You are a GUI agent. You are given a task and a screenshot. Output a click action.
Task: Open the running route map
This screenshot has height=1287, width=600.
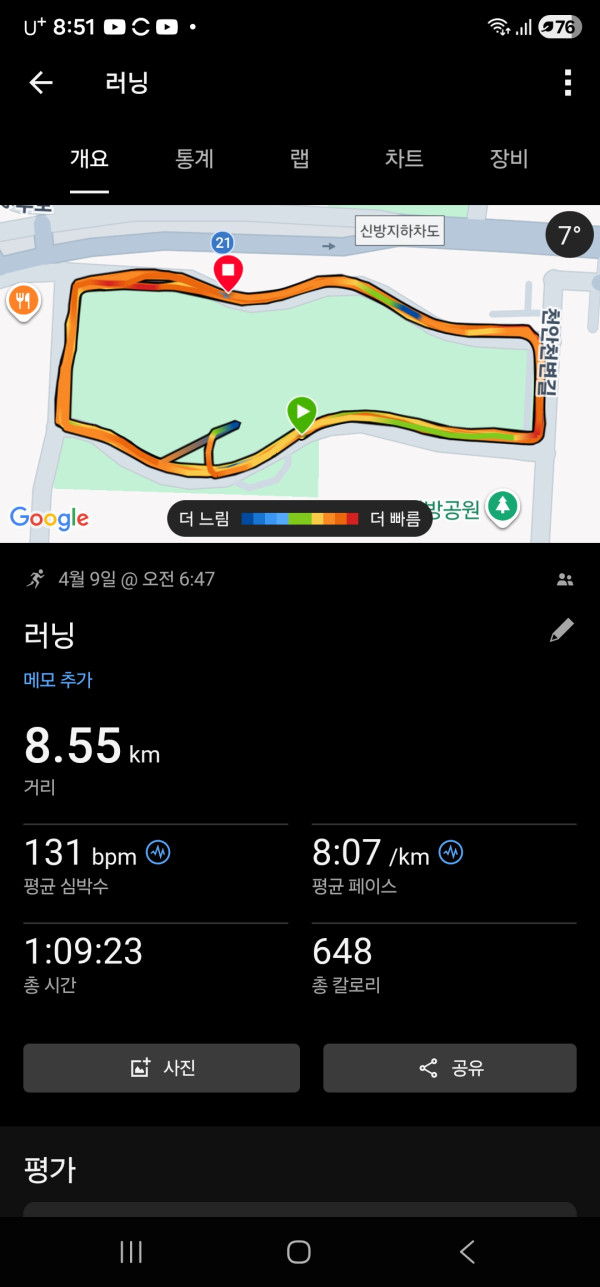[x=300, y=370]
